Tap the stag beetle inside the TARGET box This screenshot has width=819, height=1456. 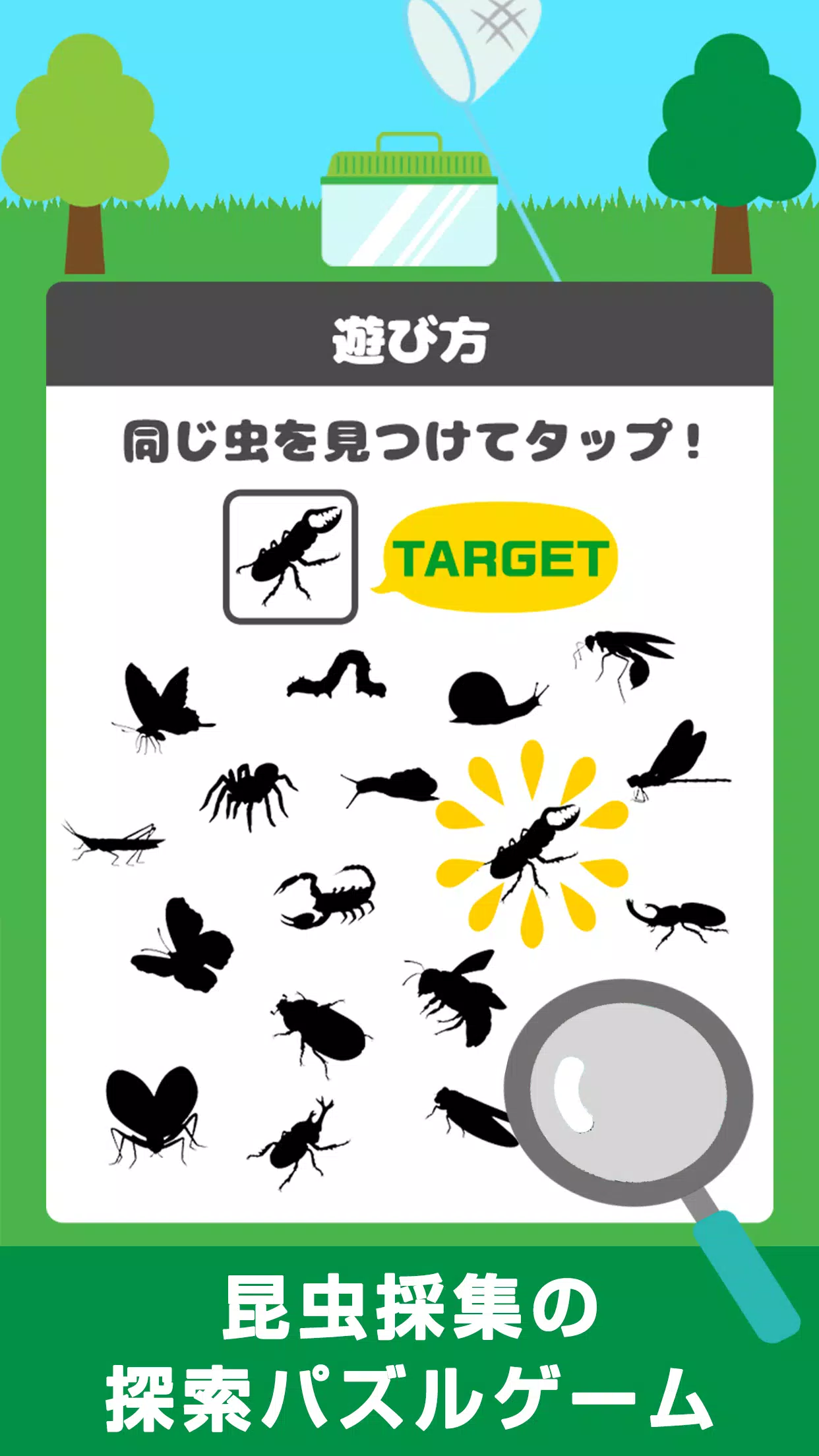click(292, 554)
